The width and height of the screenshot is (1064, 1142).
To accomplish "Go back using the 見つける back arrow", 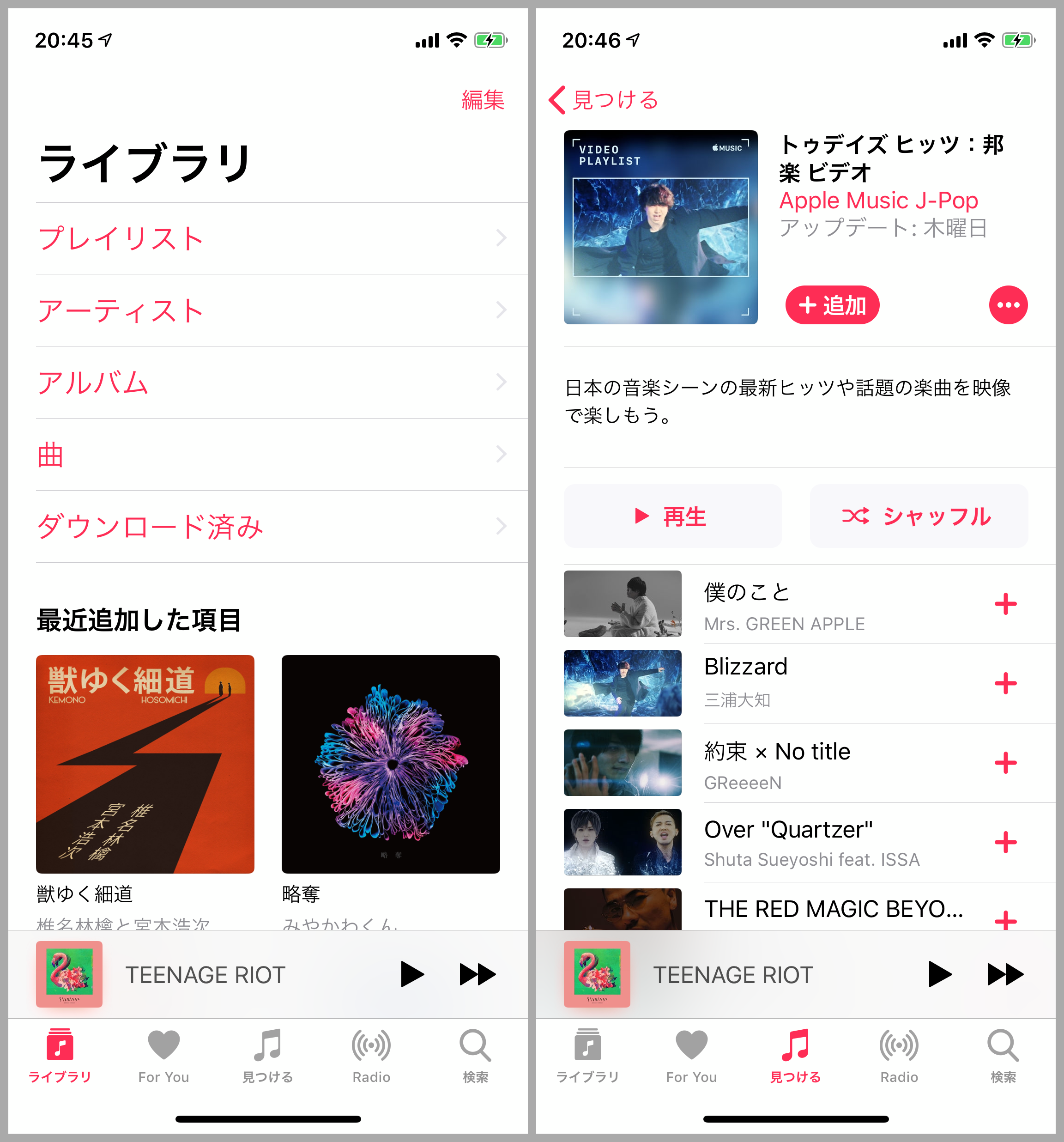I will pos(603,100).
